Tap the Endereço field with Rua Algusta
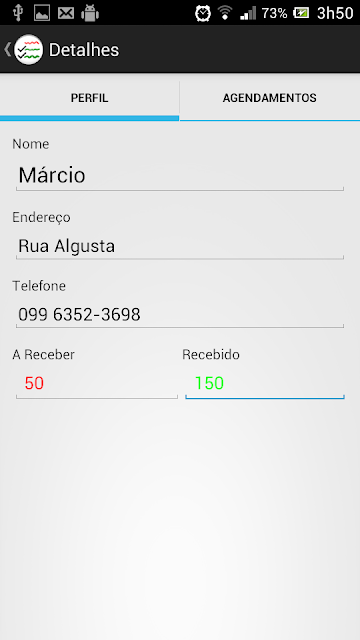 (x=180, y=246)
